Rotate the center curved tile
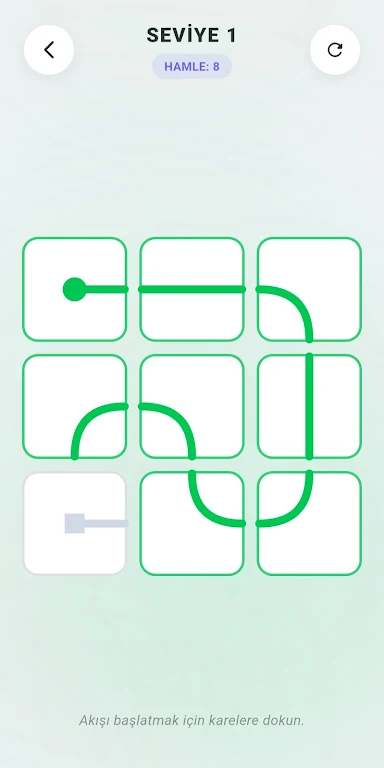Image resolution: width=384 pixels, height=768 pixels. point(192,407)
